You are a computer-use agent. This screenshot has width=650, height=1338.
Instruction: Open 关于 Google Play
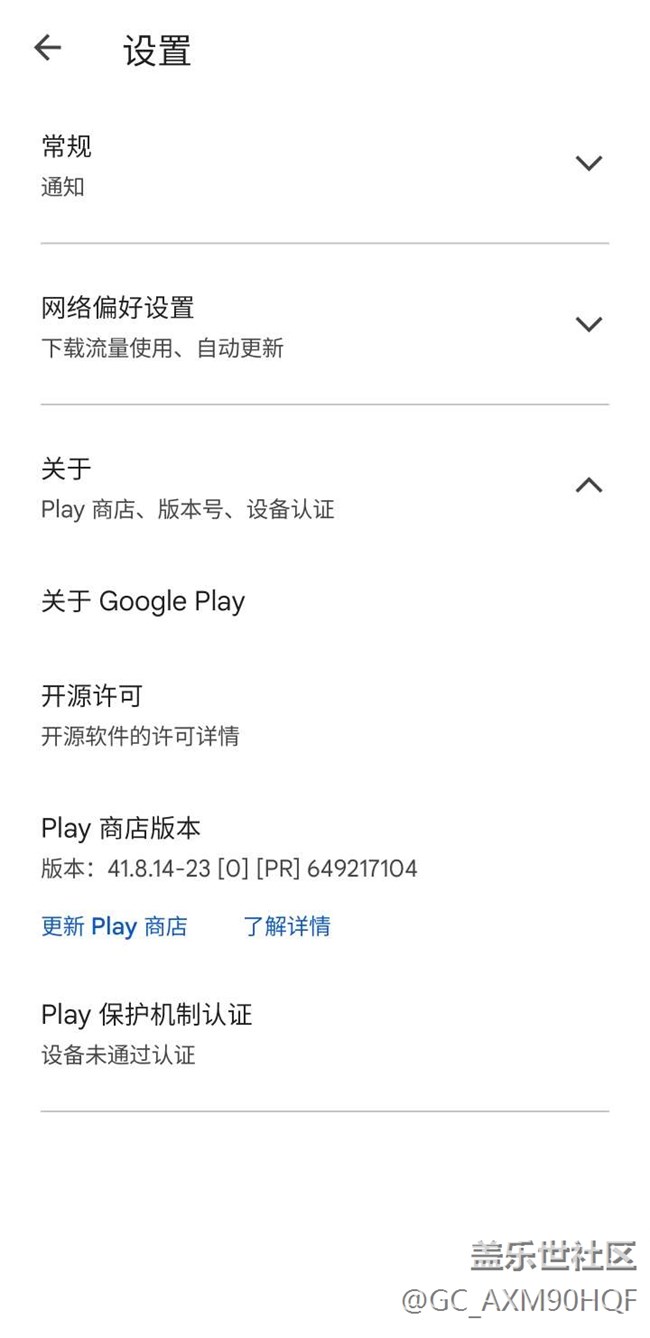[143, 601]
